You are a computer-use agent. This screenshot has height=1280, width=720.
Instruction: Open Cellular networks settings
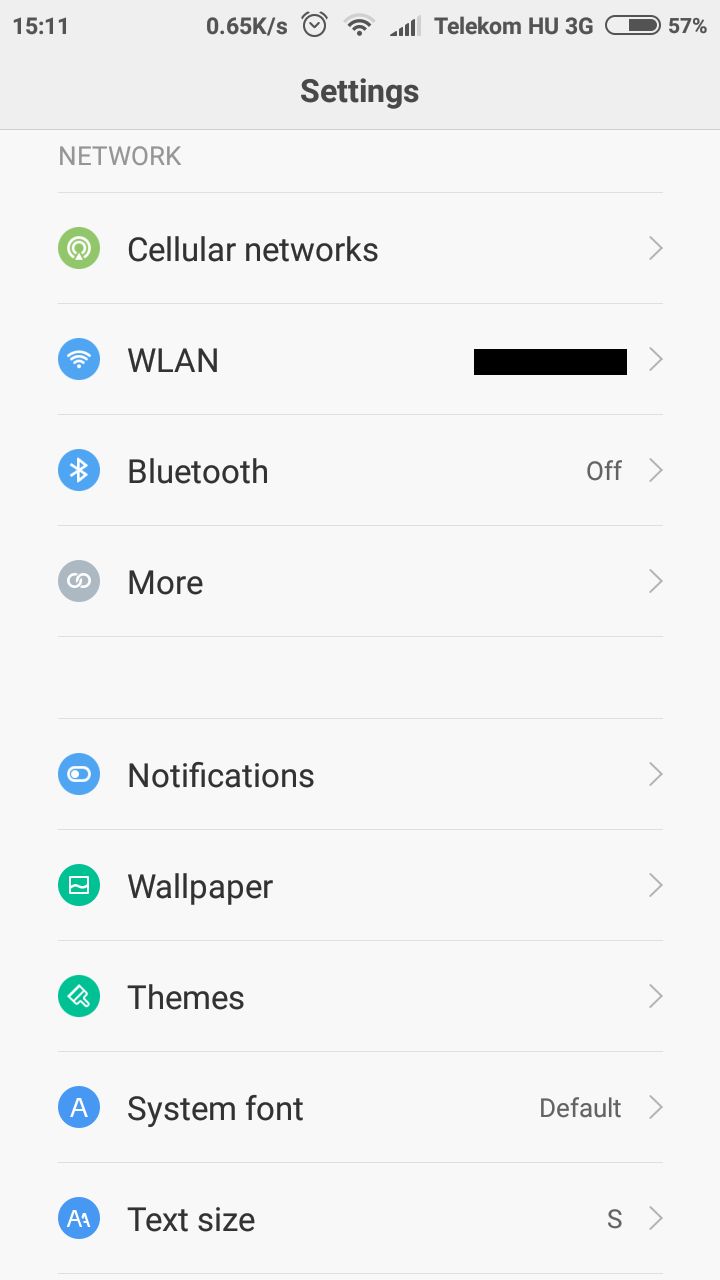[360, 249]
